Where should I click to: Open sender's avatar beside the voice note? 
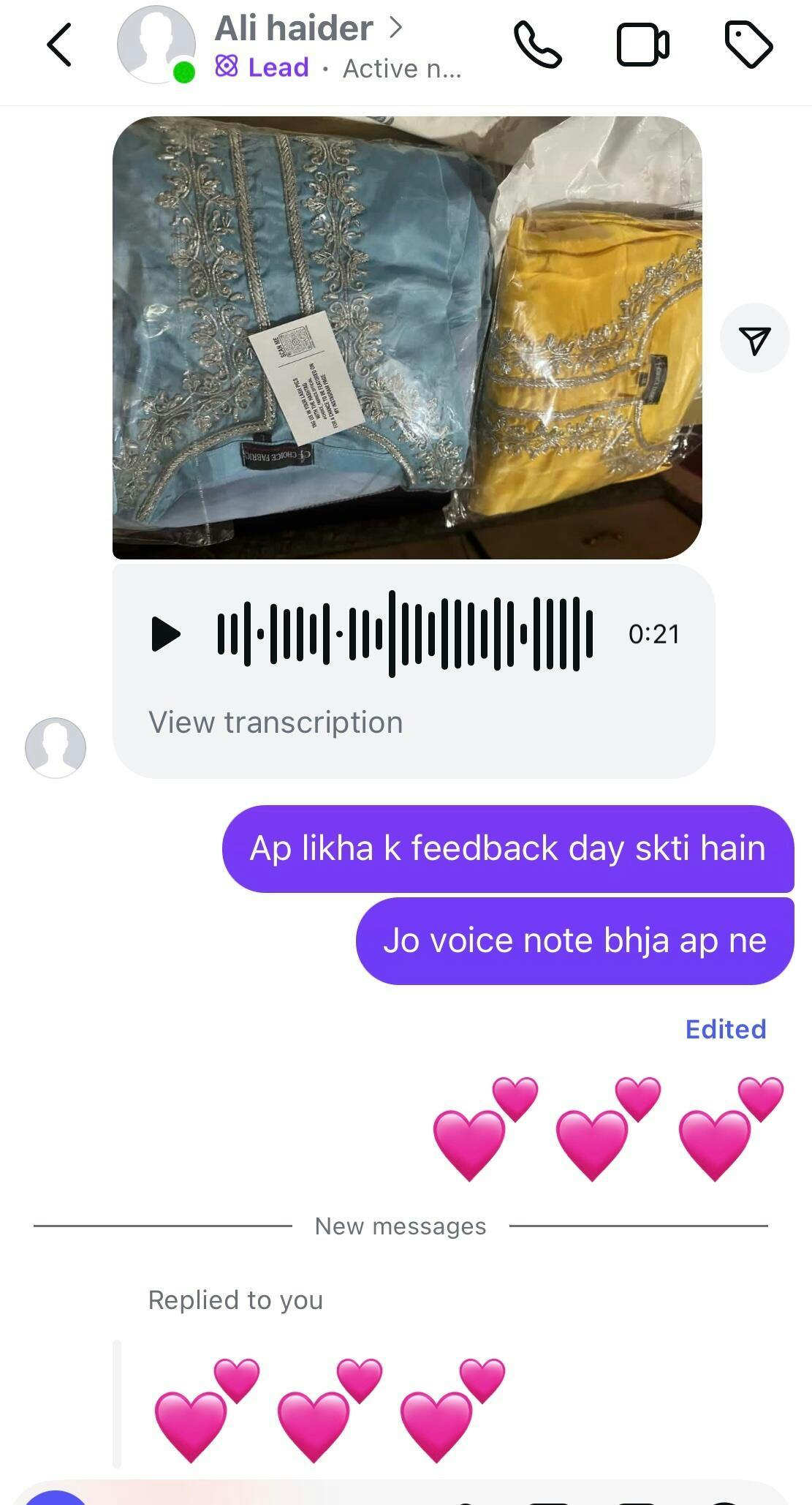tap(56, 747)
